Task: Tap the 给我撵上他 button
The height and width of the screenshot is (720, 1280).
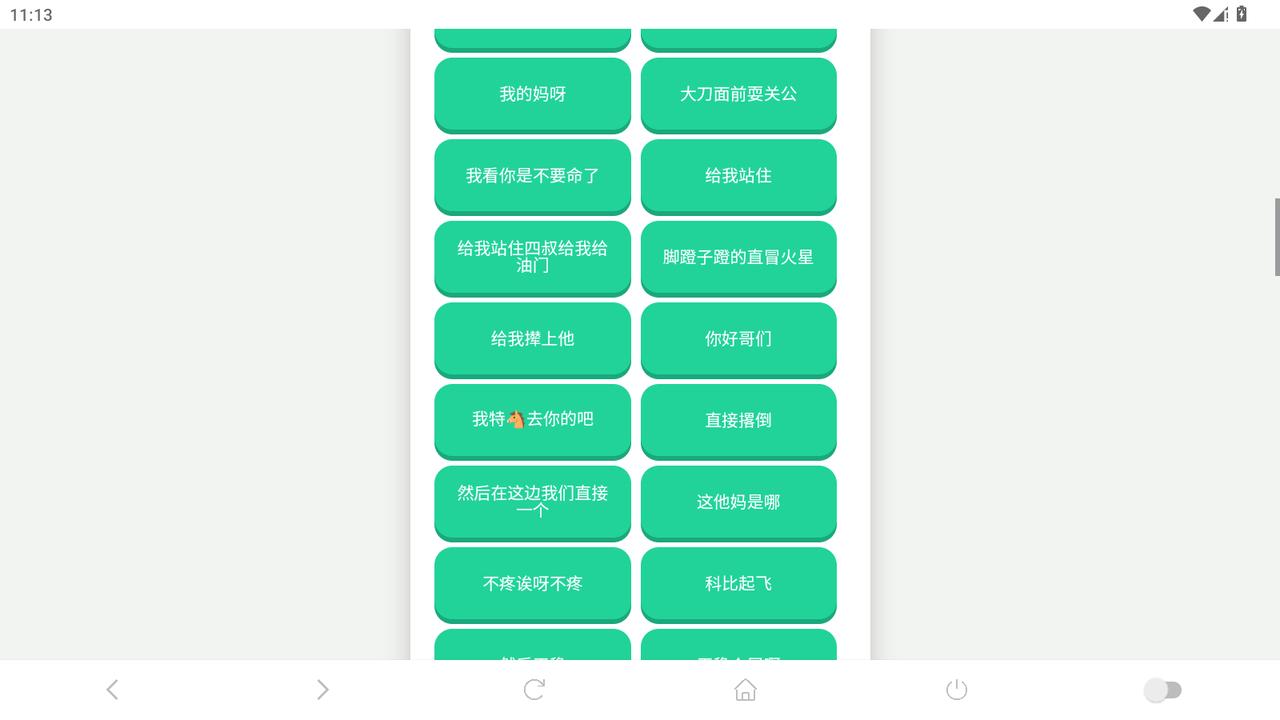Action: click(x=532, y=339)
